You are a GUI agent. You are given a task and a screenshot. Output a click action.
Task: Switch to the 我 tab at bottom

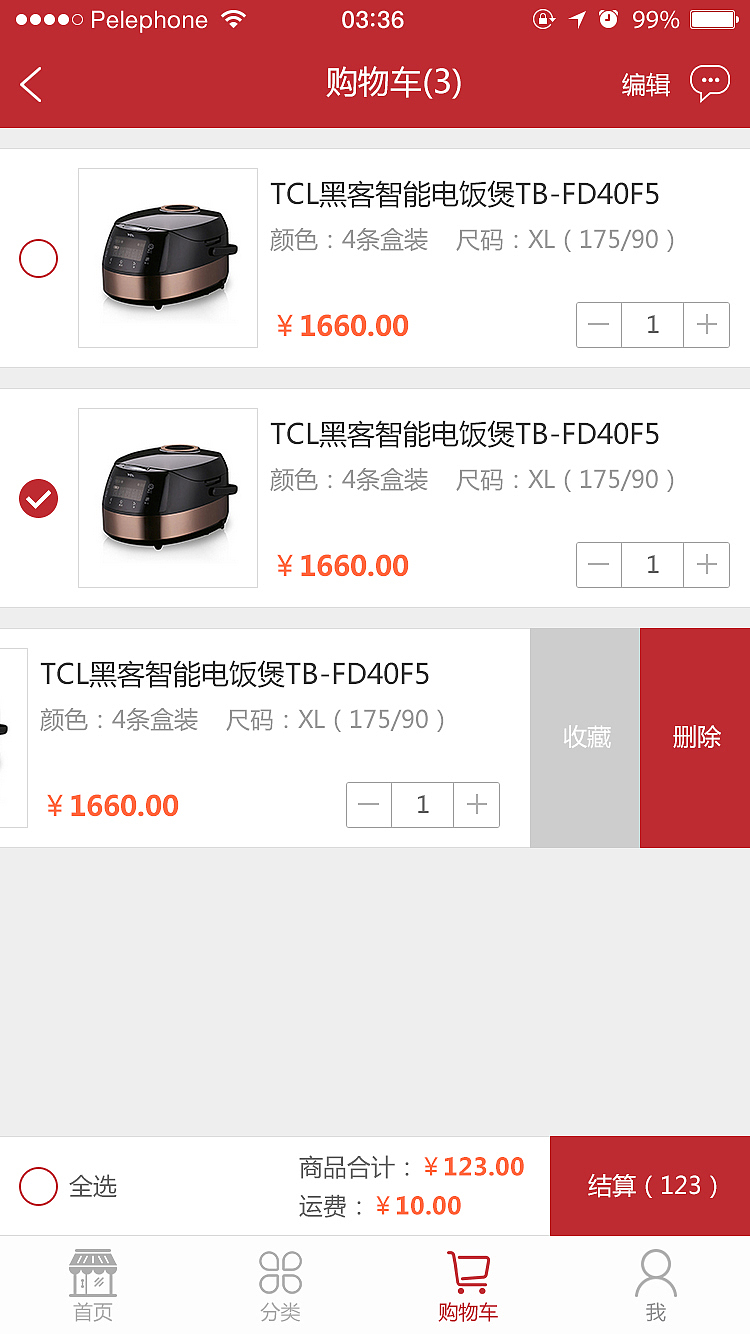point(656,1285)
